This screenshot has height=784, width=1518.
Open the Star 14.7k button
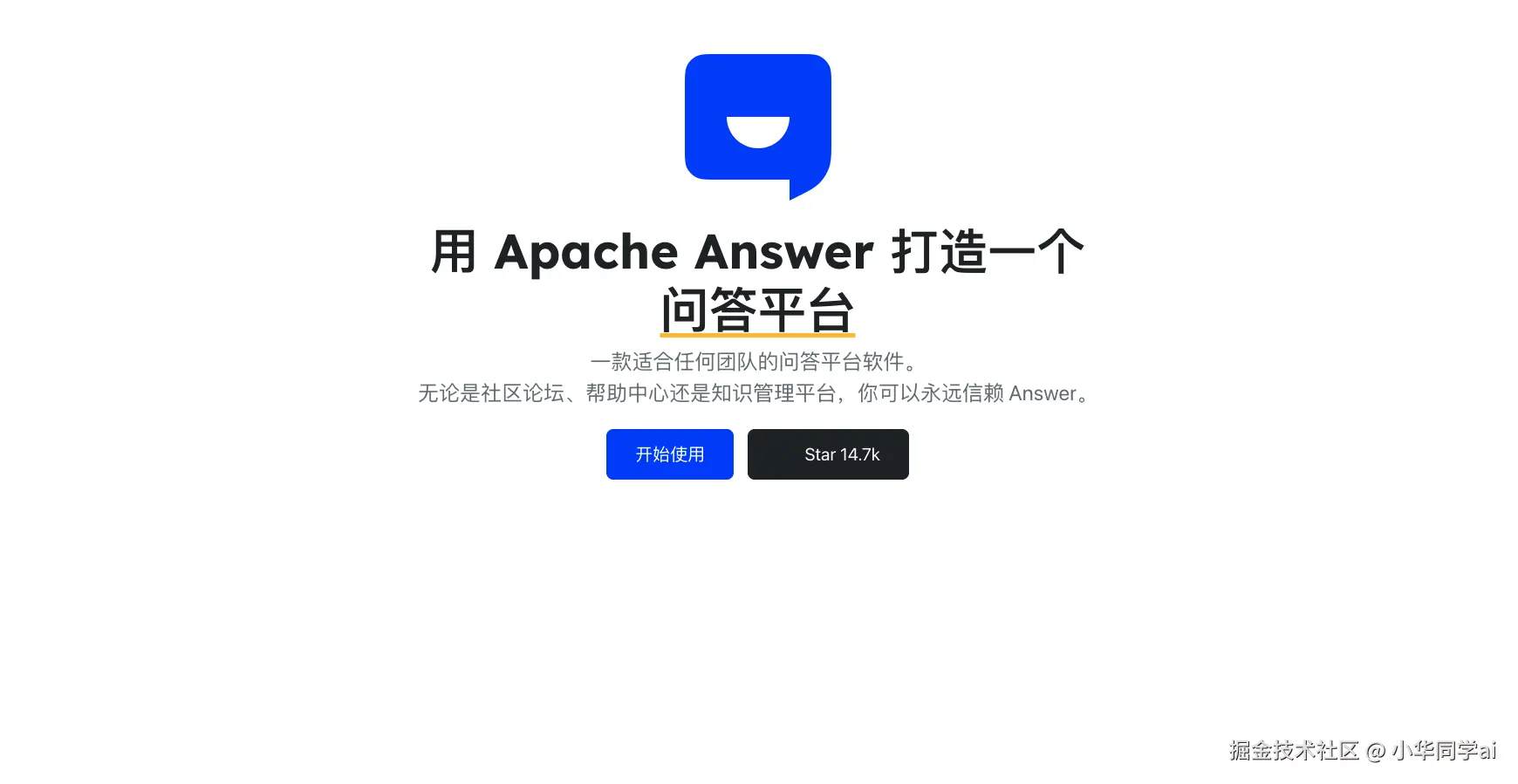tap(828, 454)
